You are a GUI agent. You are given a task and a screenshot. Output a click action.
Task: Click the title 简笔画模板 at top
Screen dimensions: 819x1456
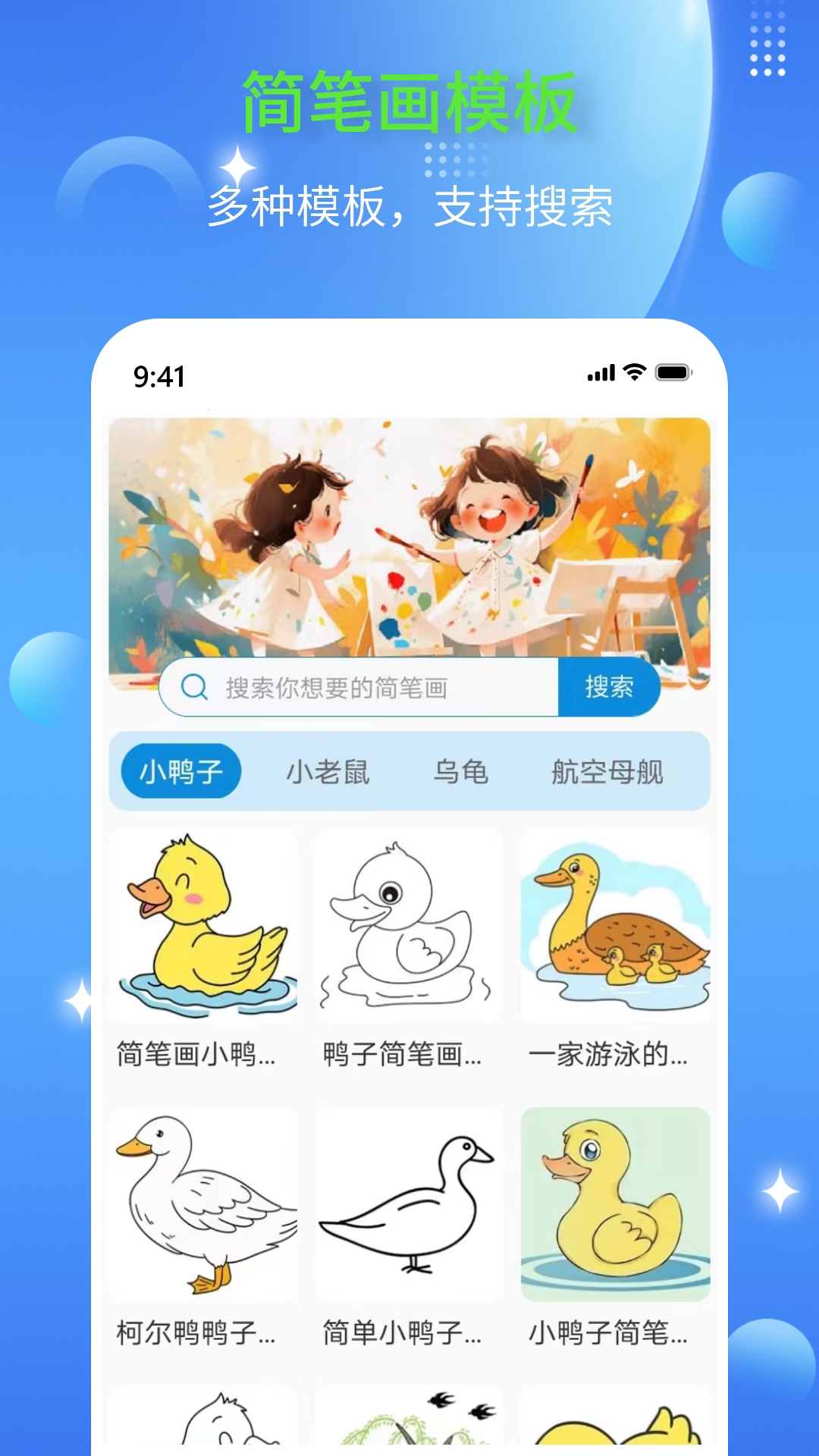409,101
